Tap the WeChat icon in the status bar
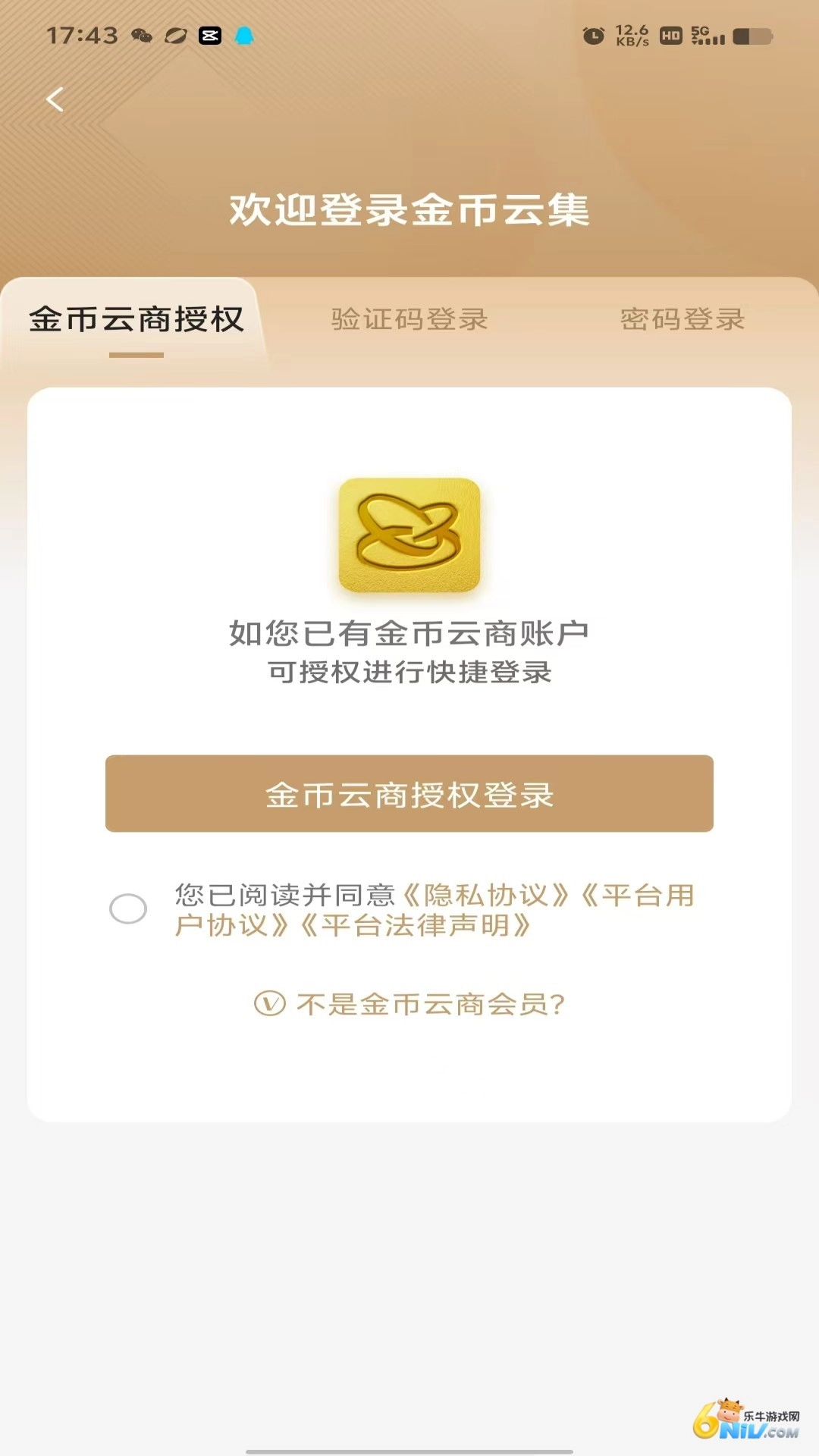Viewport: 819px width, 1456px height. click(x=141, y=35)
